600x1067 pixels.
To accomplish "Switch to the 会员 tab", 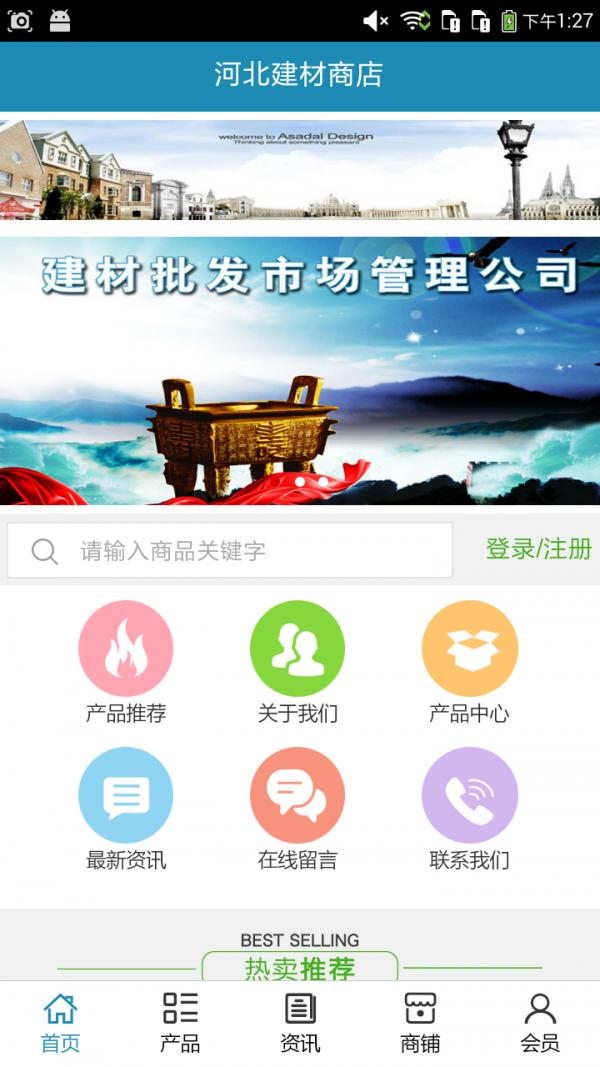I will (x=540, y=1023).
